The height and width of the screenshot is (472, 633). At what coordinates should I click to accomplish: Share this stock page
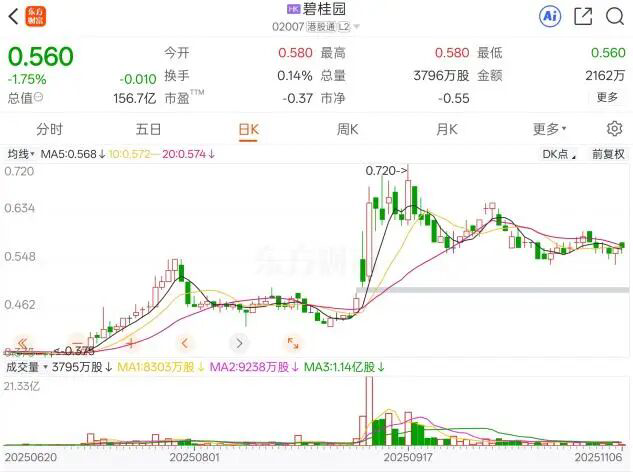point(584,16)
